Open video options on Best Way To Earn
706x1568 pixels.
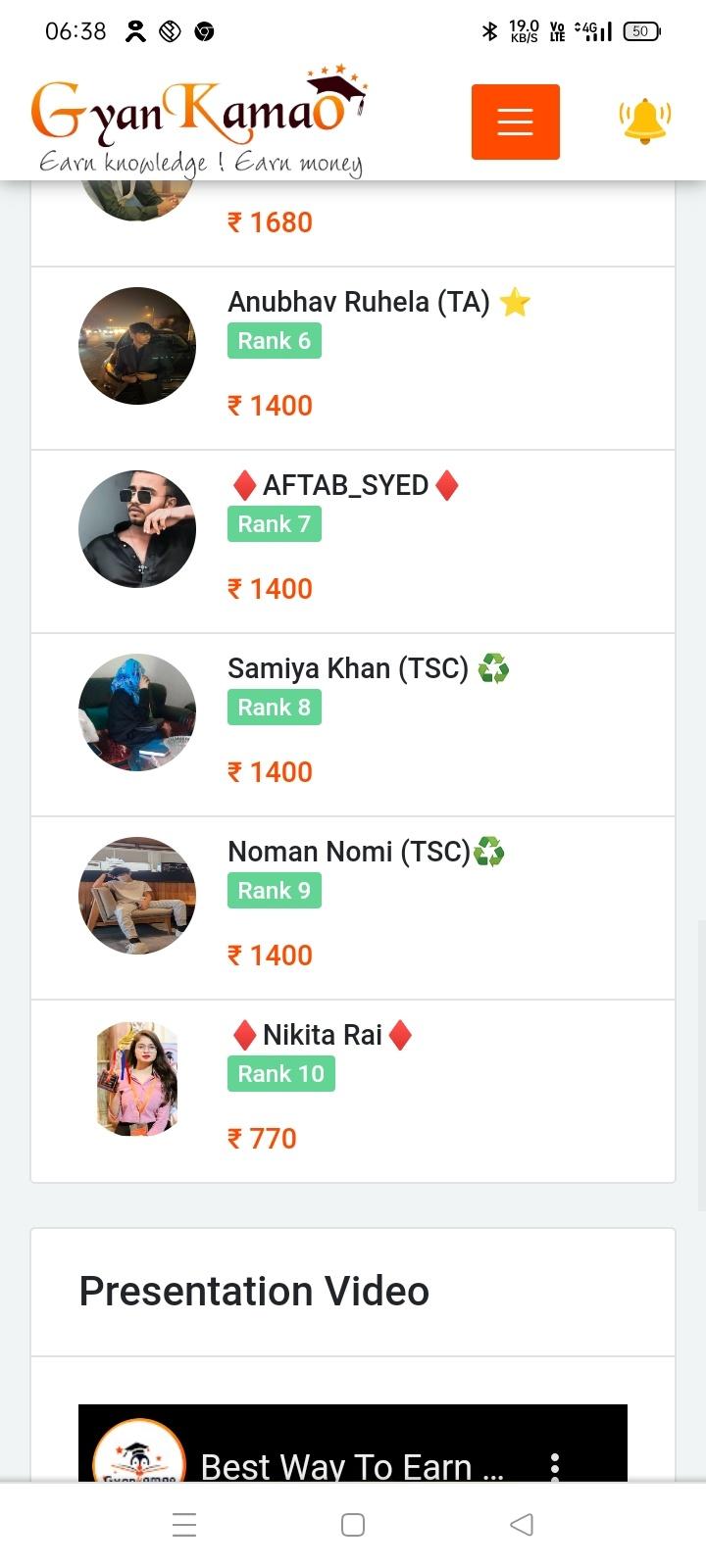click(555, 1466)
